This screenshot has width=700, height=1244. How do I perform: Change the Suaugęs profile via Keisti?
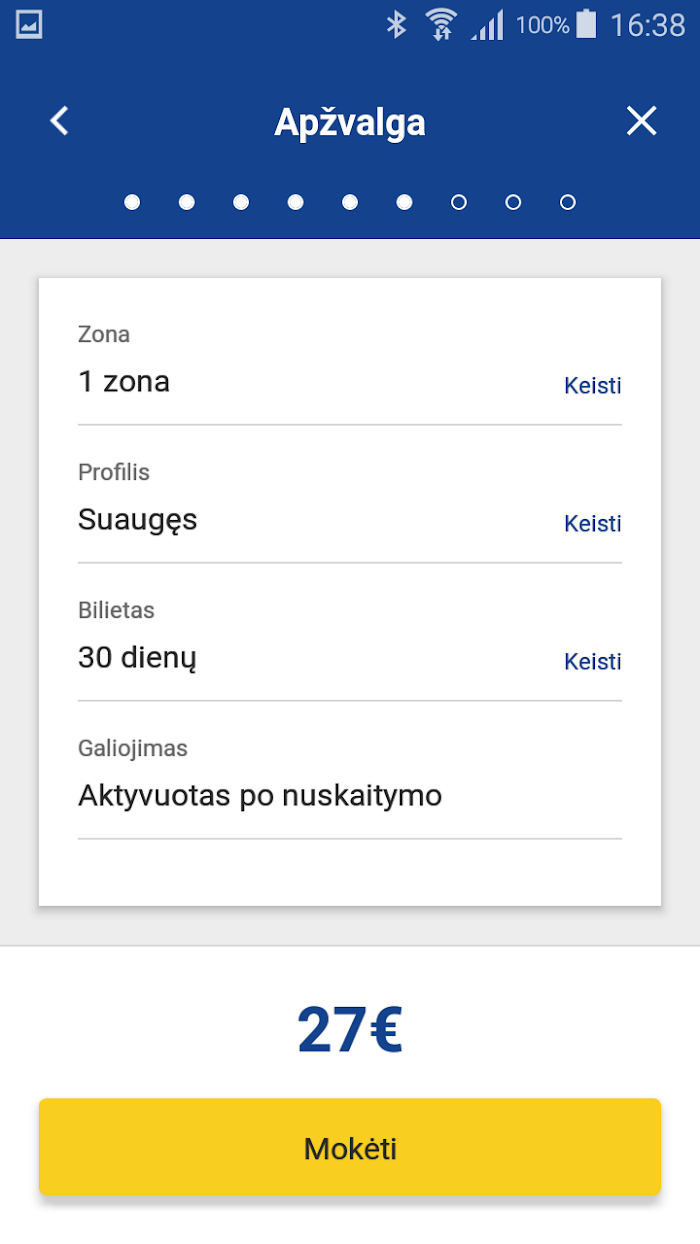(593, 524)
